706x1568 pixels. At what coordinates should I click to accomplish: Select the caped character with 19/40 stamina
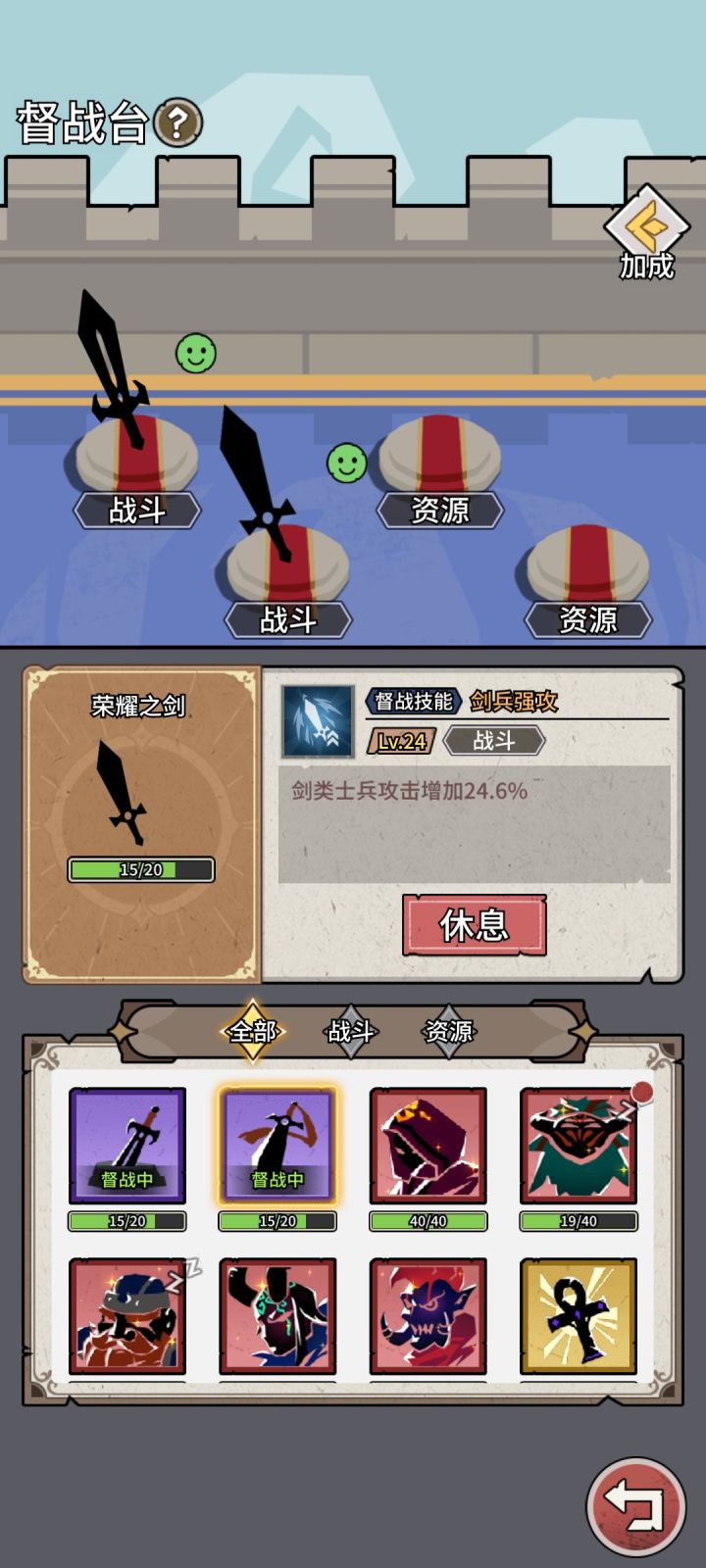[x=578, y=1144]
